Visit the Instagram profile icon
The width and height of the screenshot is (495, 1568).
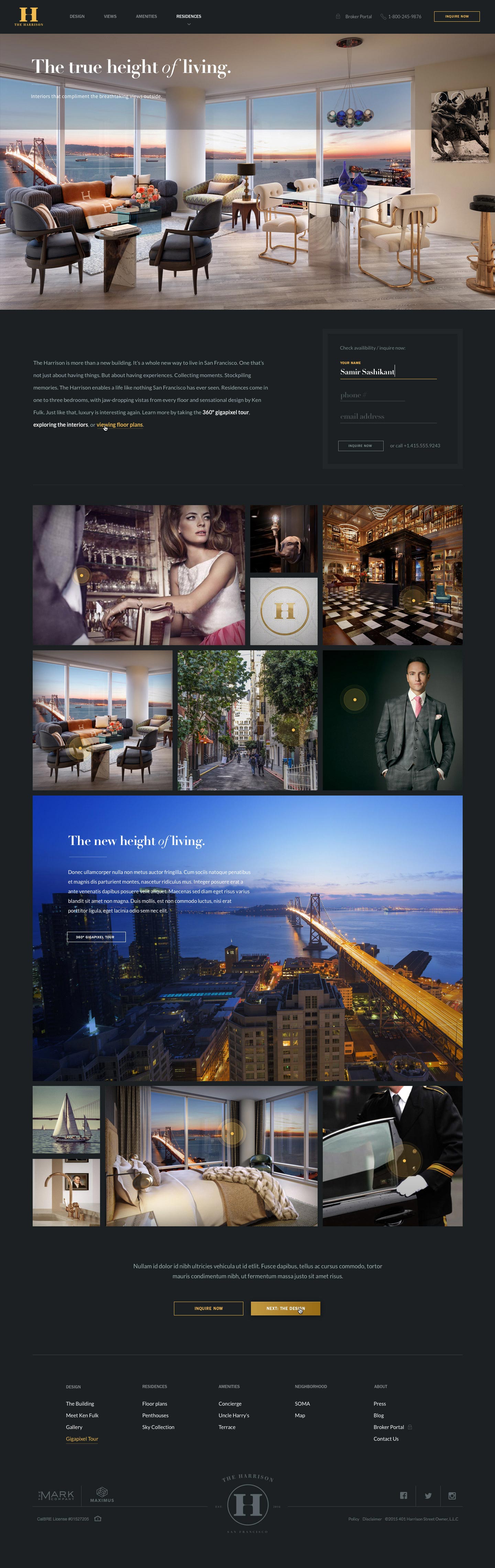pyautogui.click(x=452, y=1495)
